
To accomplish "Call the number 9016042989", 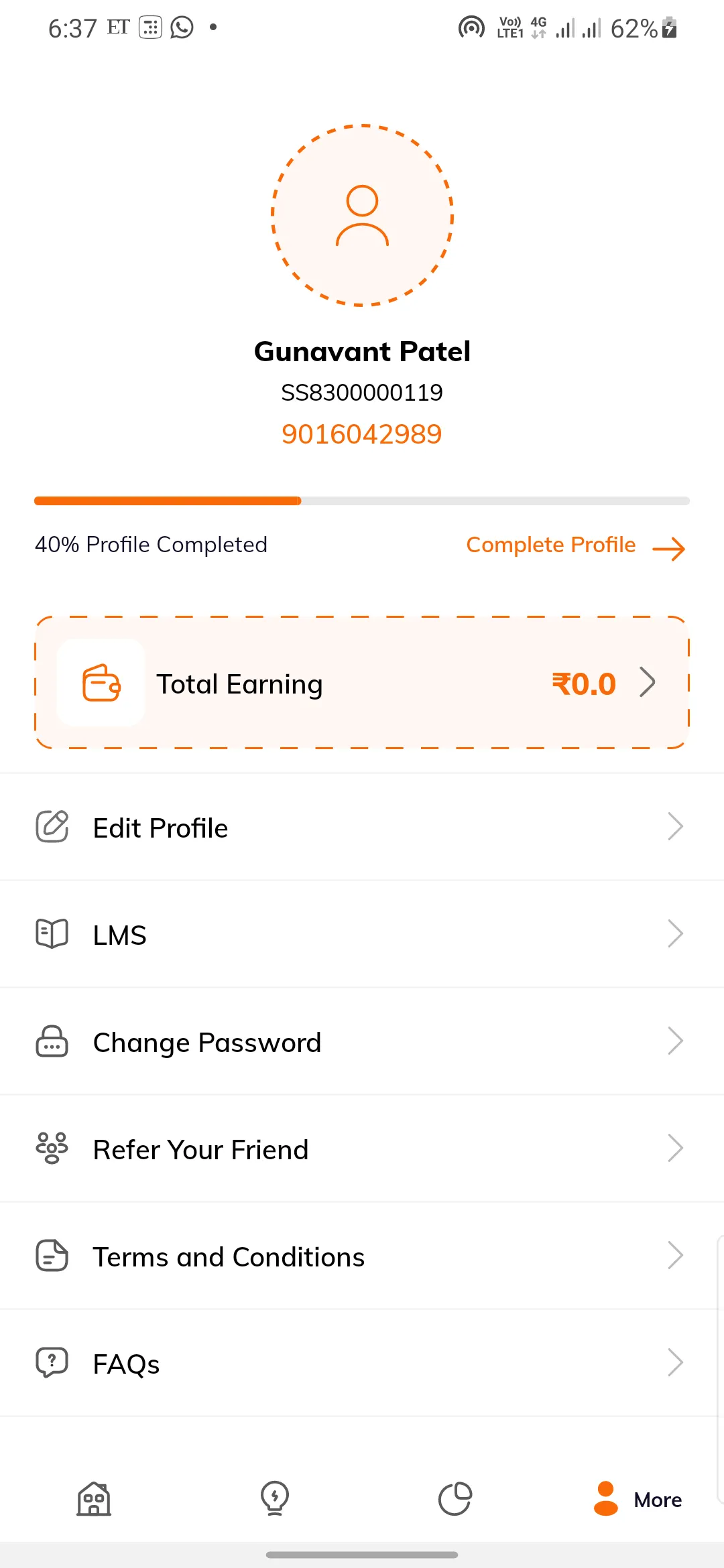I will [362, 434].
